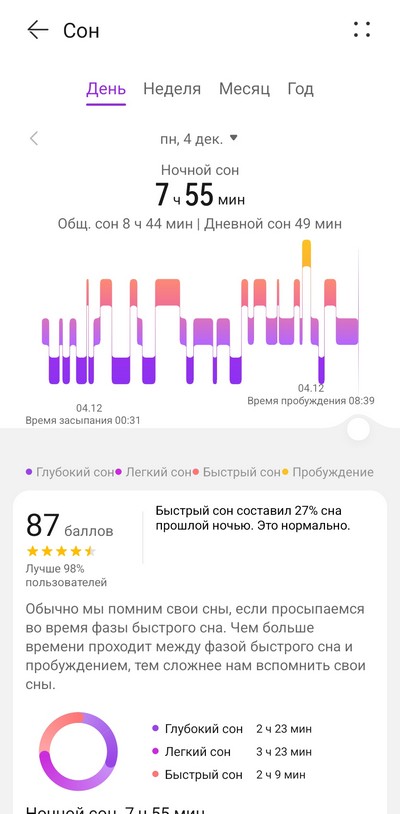
Task: Select the День tab
Action: click(x=106, y=89)
